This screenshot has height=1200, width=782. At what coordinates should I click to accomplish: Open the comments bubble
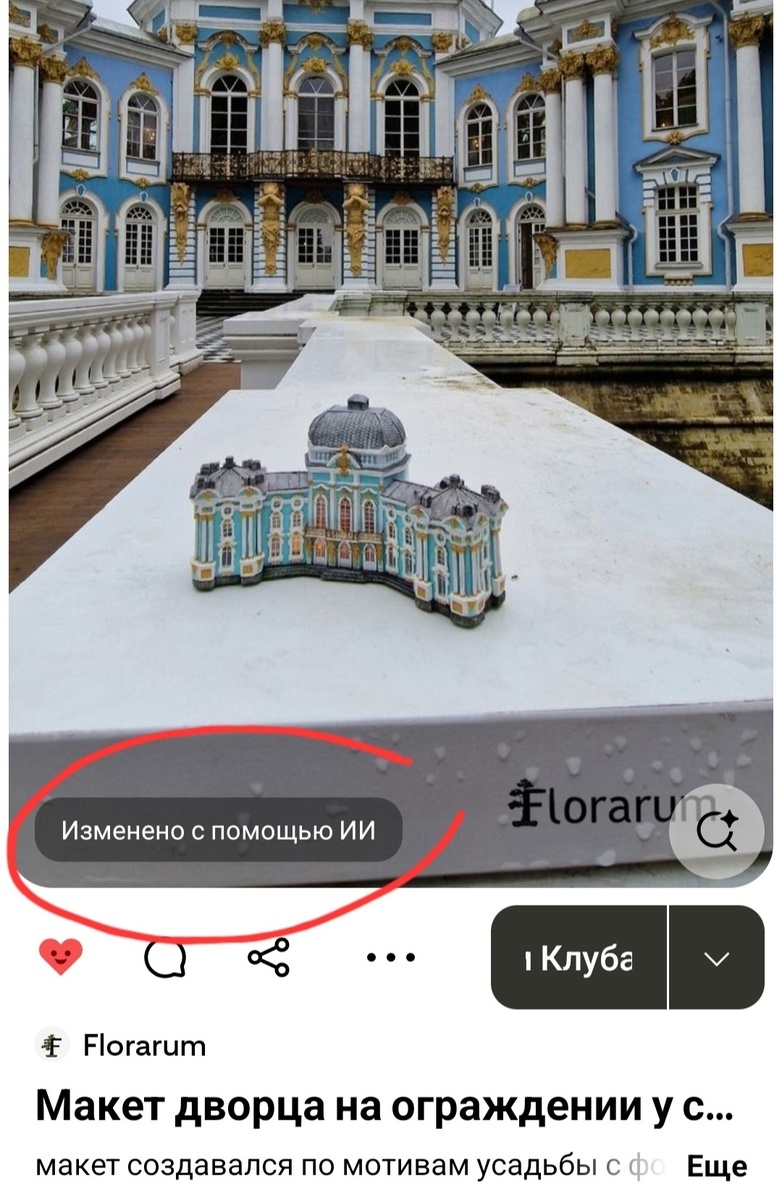coord(165,958)
